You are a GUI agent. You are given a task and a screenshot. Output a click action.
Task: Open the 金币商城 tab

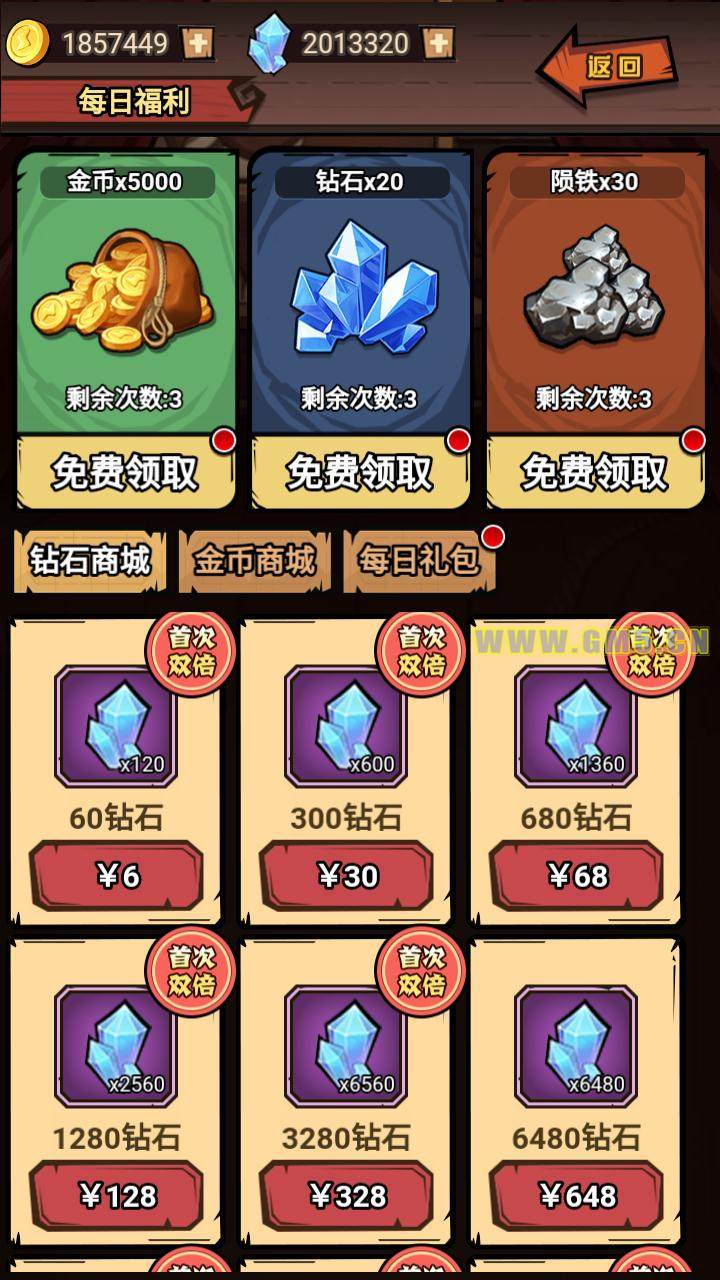click(x=255, y=561)
